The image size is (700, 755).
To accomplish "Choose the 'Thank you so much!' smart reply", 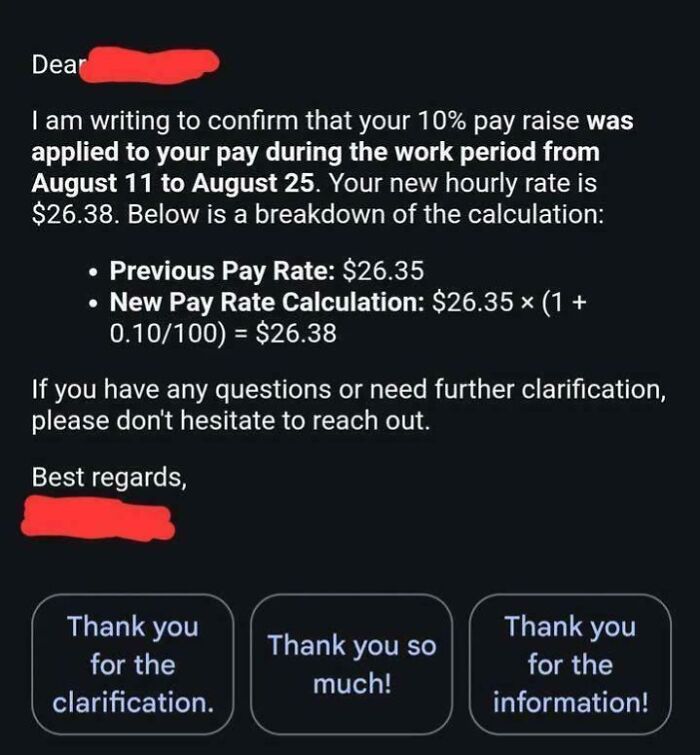I will (351, 665).
